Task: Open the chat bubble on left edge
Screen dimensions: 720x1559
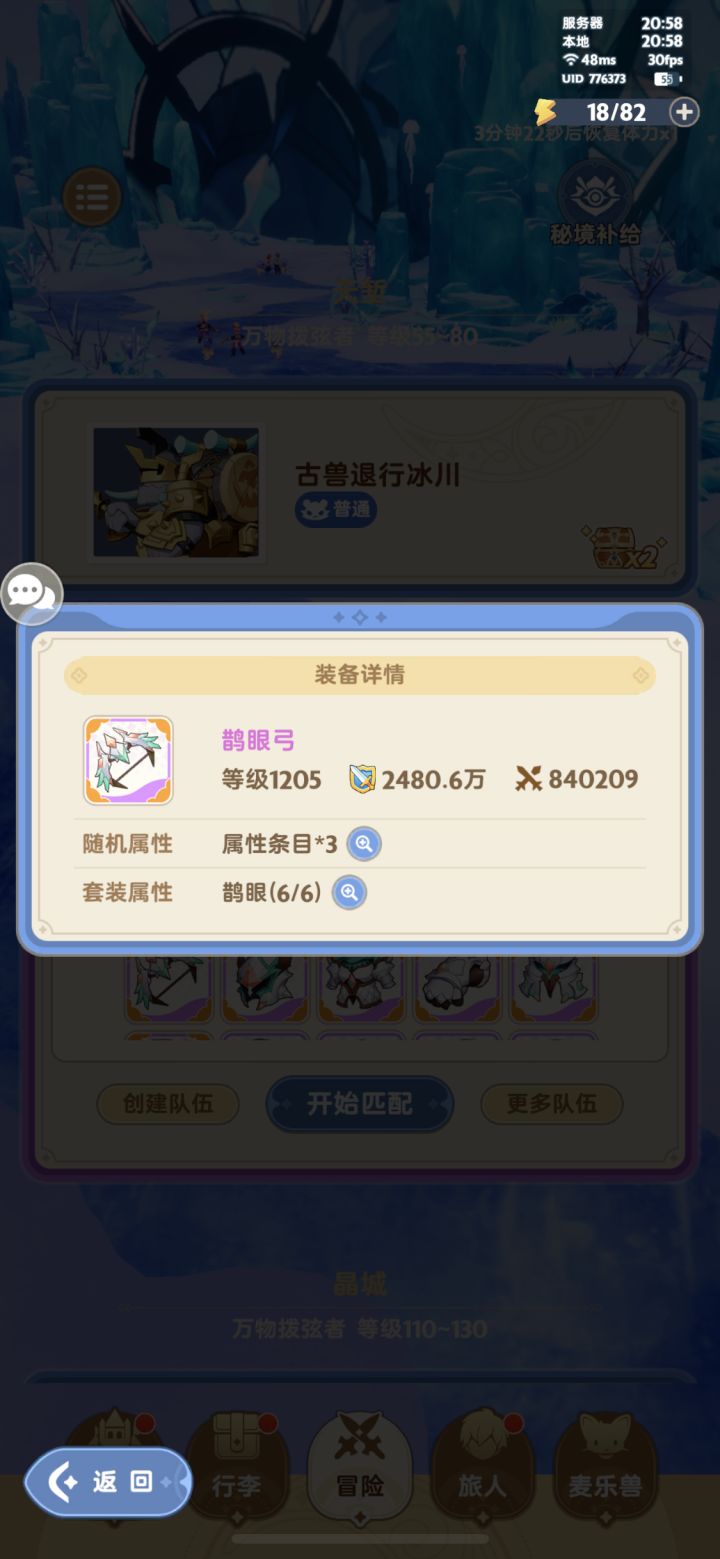Action: 32,593
